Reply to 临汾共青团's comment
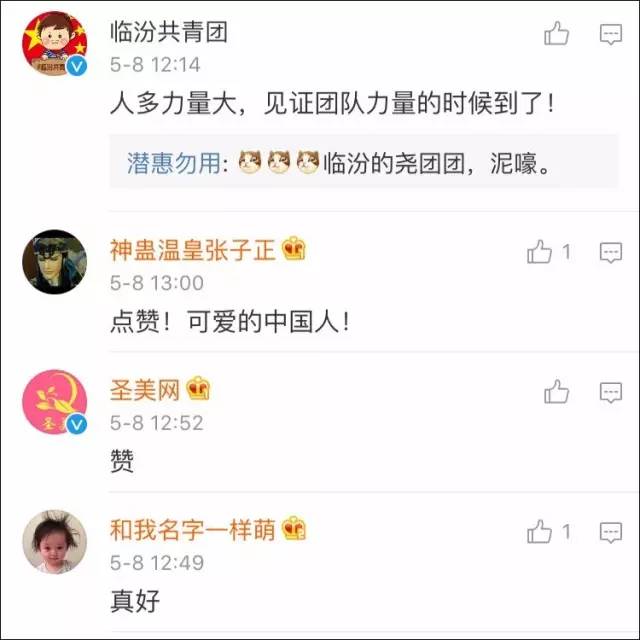This screenshot has height=640, width=640. point(610,35)
